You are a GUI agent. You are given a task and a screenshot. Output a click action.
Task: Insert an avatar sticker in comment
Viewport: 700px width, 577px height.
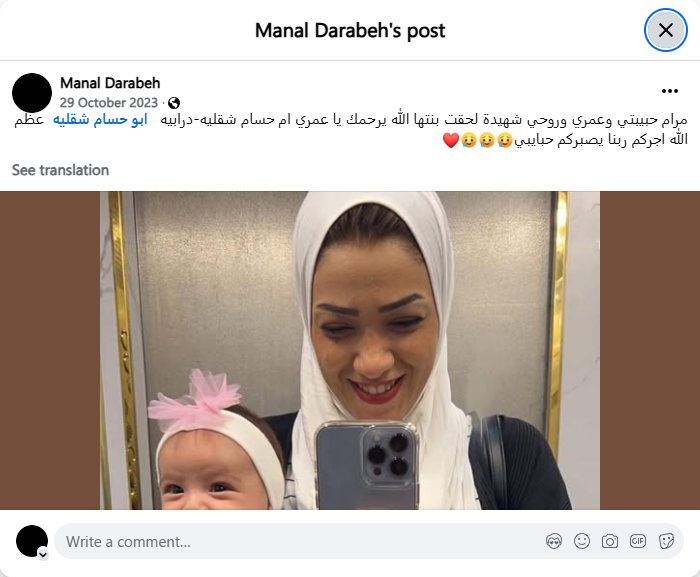[554, 542]
